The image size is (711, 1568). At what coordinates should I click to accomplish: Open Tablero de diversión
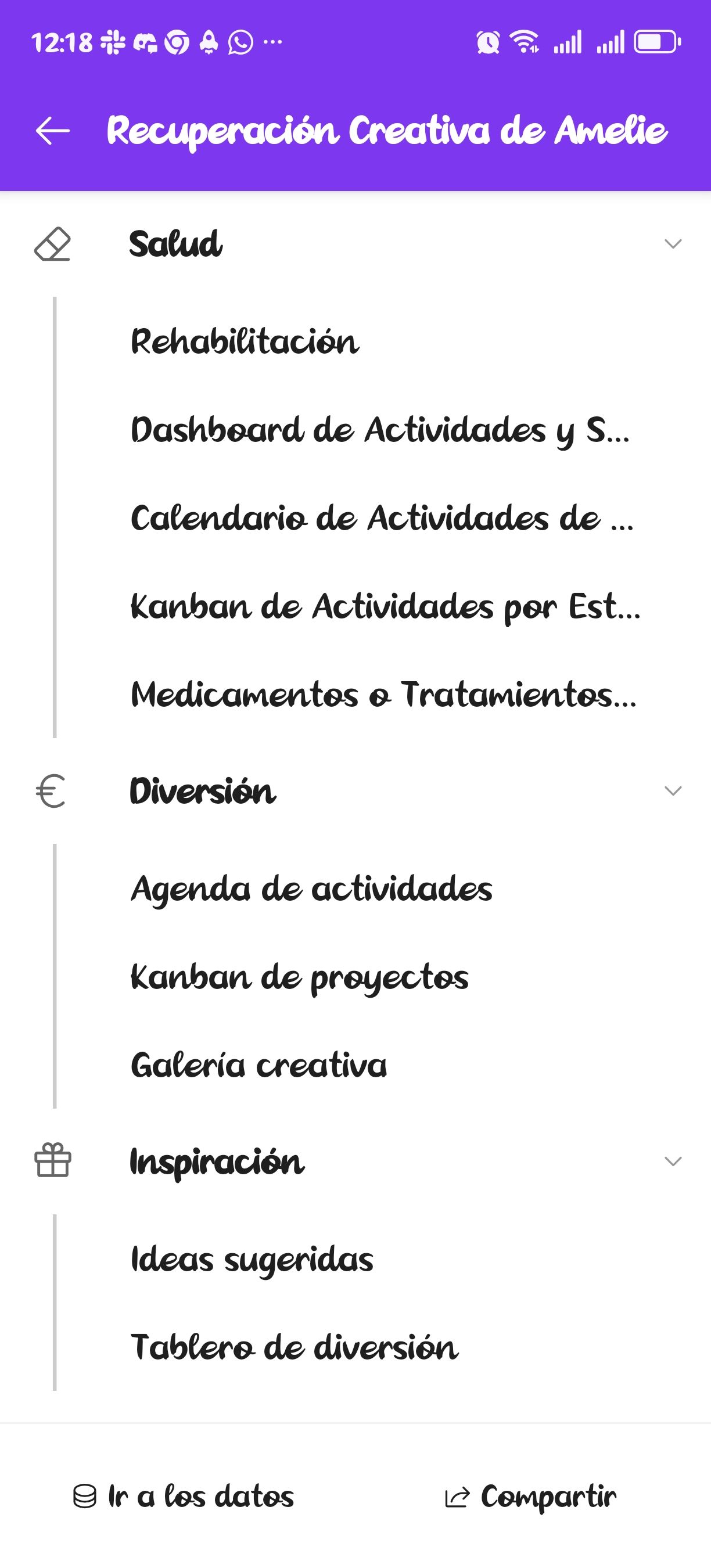[x=295, y=1347]
